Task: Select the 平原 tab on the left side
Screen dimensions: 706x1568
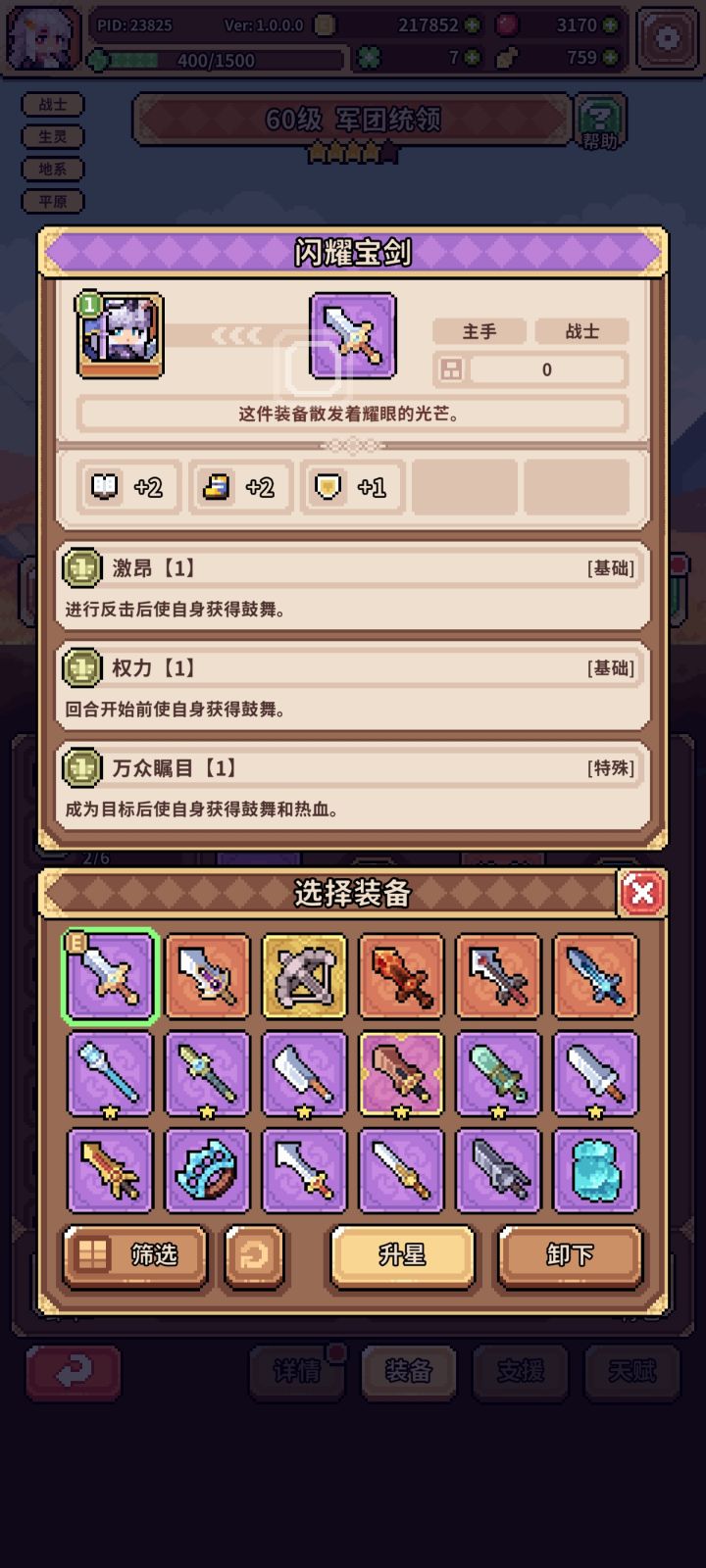Action: point(52,201)
